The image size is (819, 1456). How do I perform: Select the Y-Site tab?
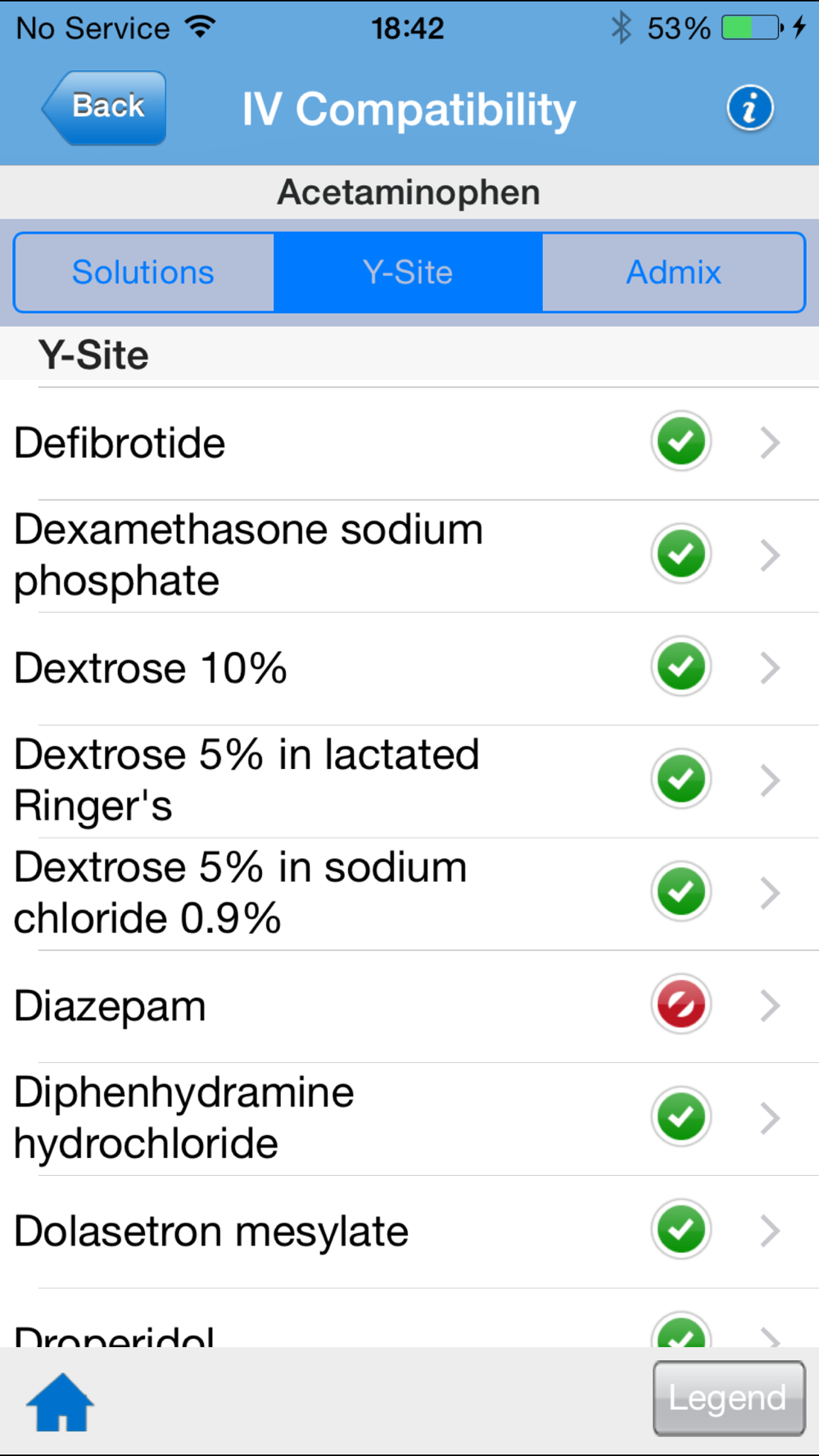pos(408,273)
